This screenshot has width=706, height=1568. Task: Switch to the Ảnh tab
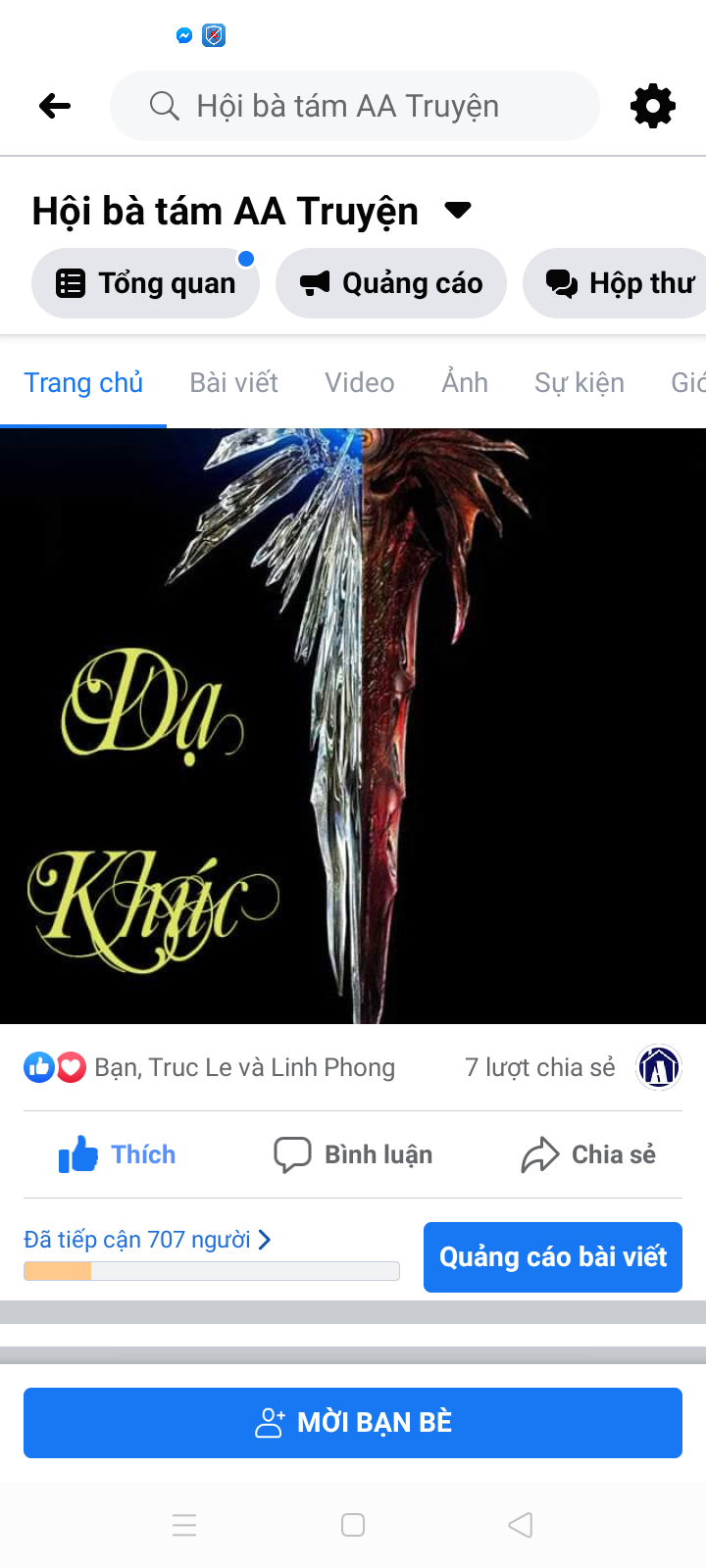point(464,382)
